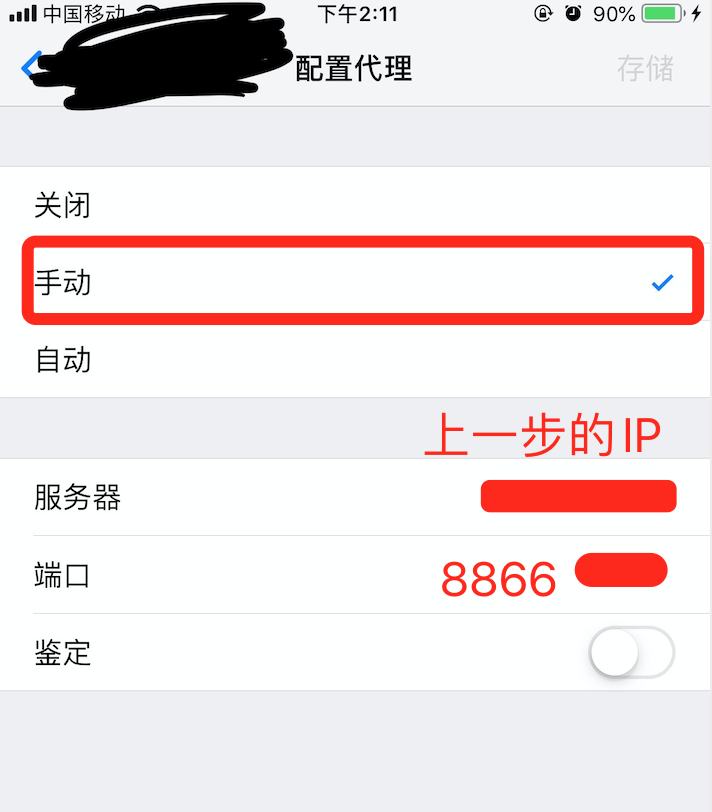Tap 存储 to save the proxy

(x=645, y=68)
